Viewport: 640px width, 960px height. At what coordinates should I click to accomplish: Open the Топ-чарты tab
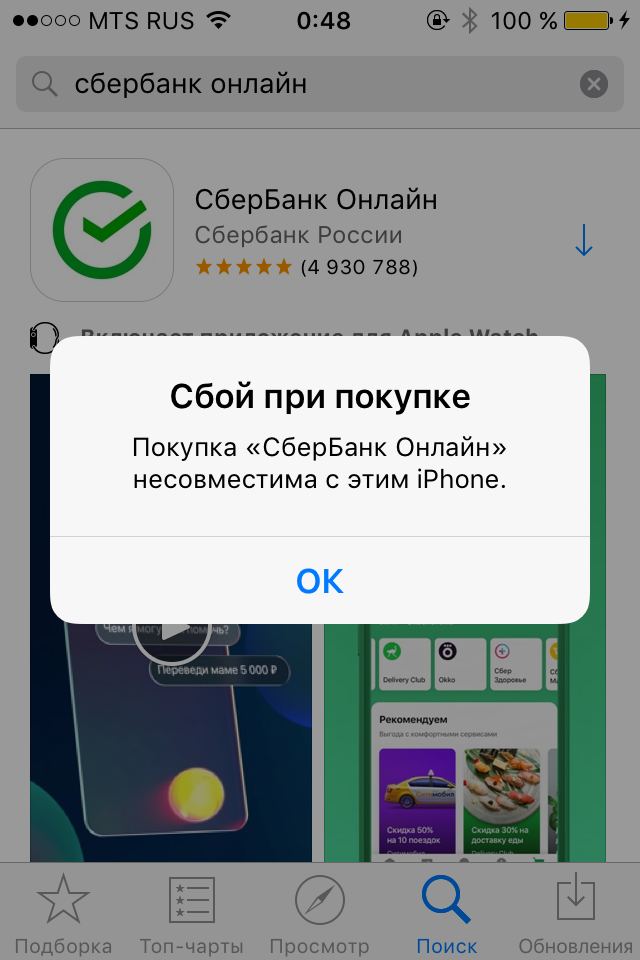point(191,914)
